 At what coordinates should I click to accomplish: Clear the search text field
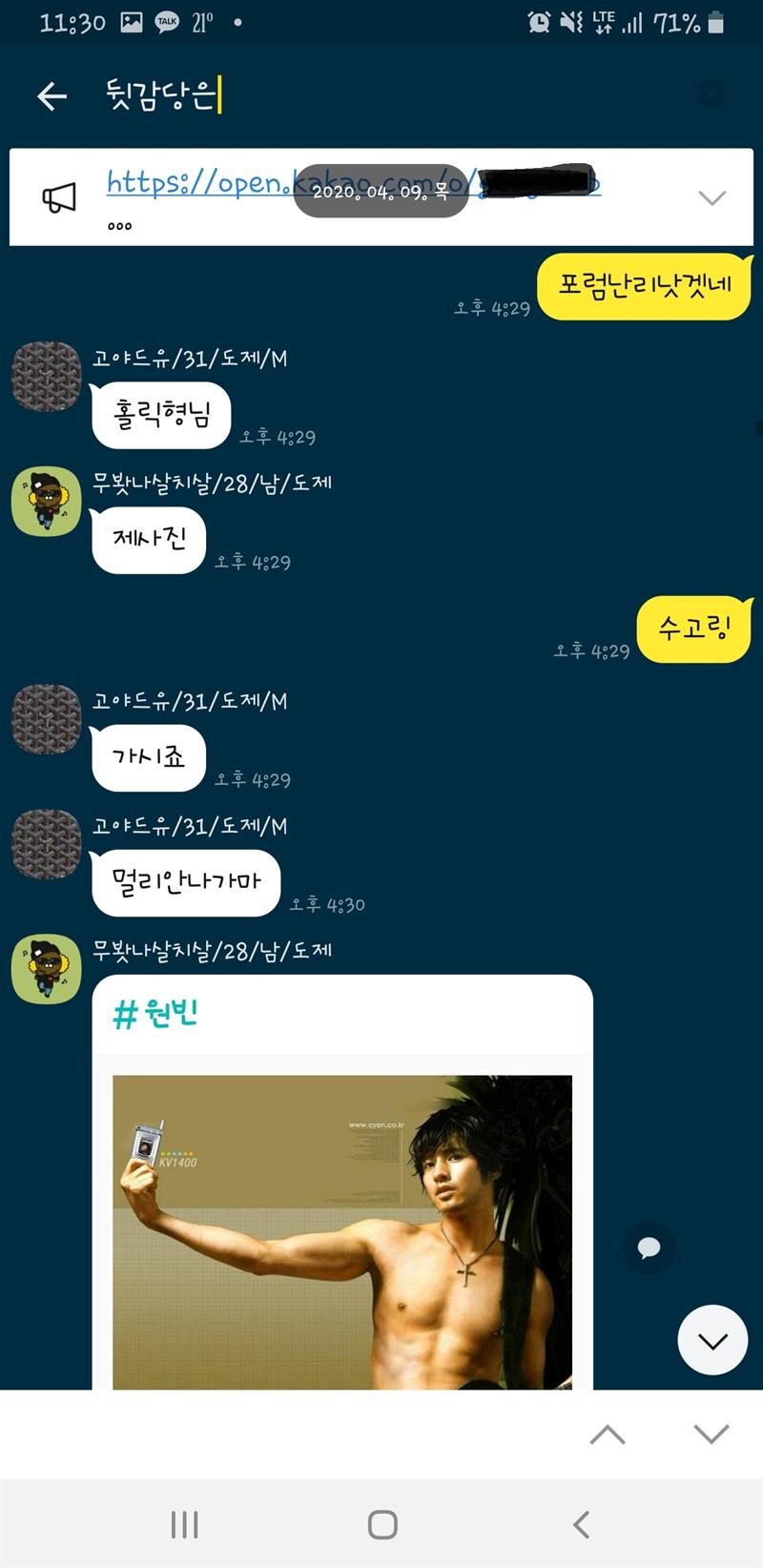(711, 94)
